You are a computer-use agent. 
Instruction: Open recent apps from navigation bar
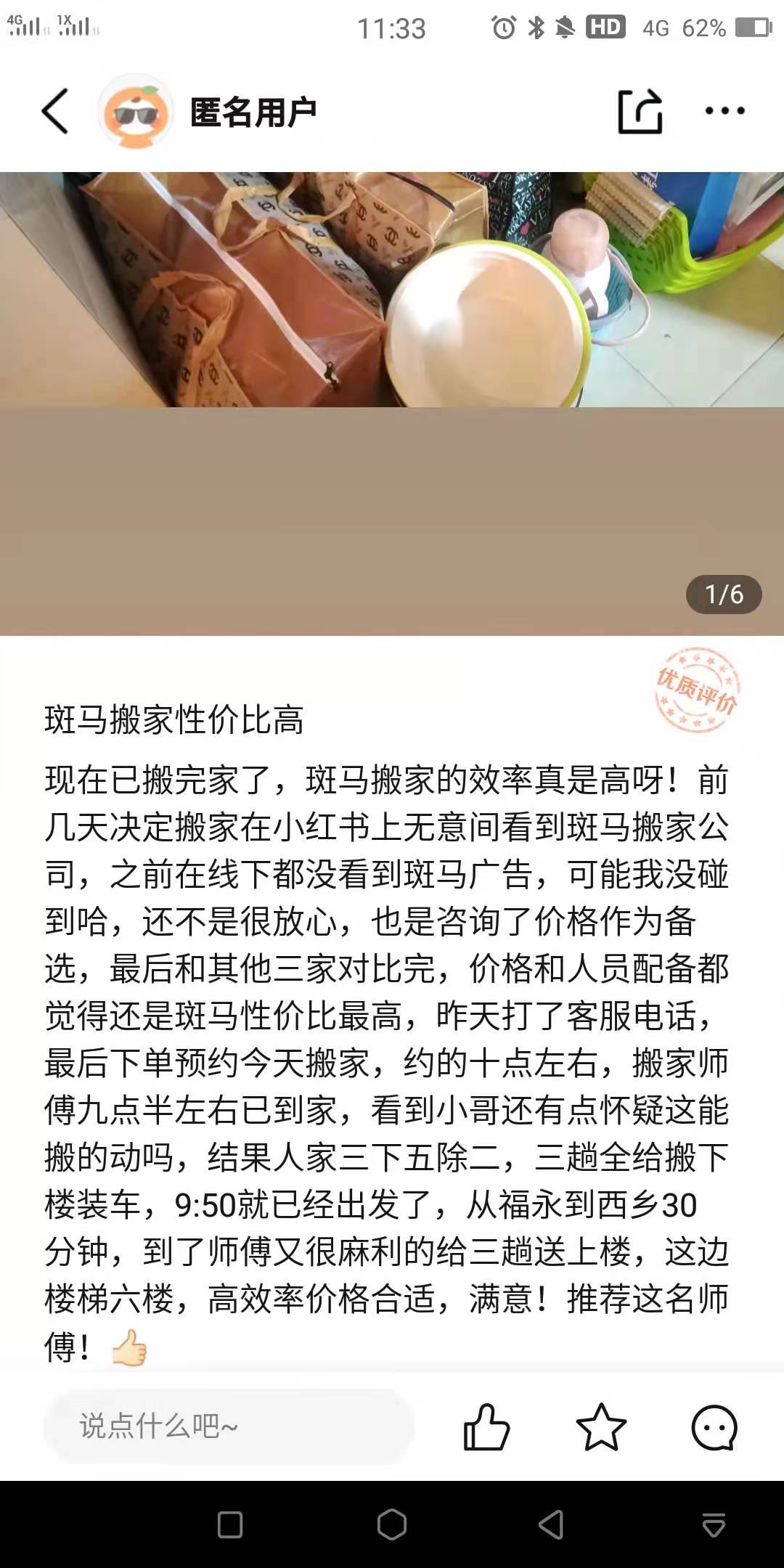[x=230, y=1524]
